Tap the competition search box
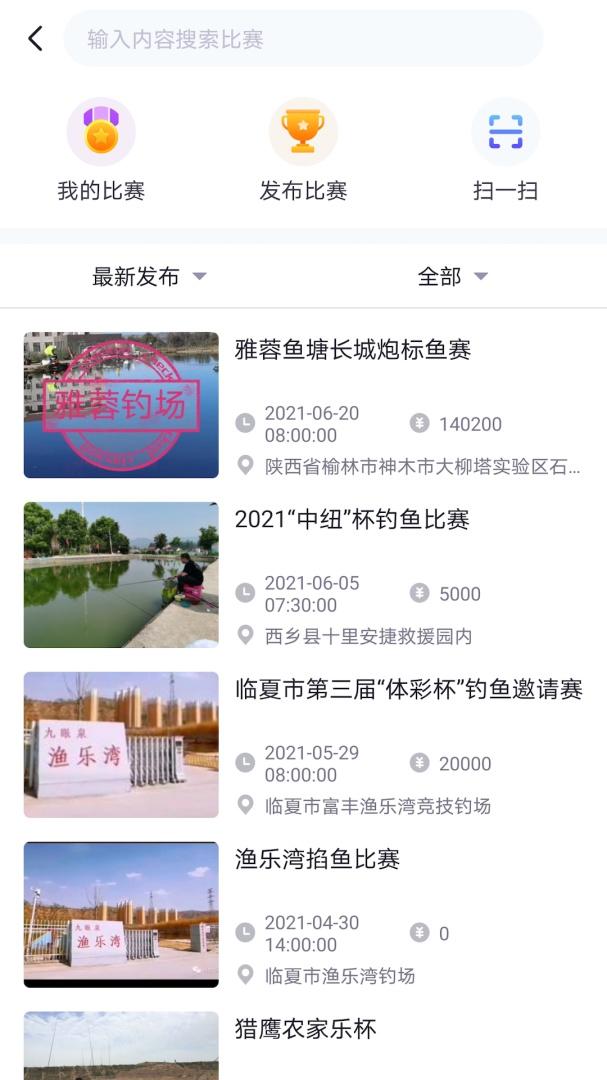The width and height of the screenshot is (607, 1080). (303, 39)
